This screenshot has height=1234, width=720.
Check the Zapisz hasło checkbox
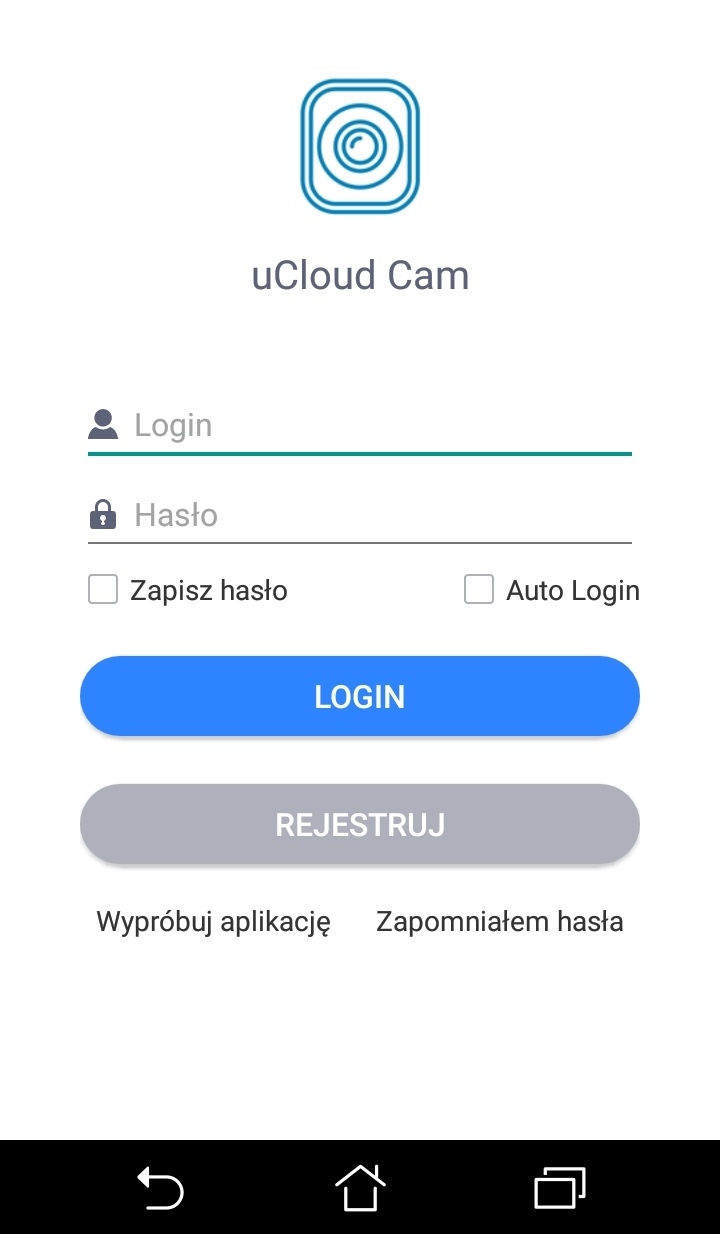[x=103, y=590]
